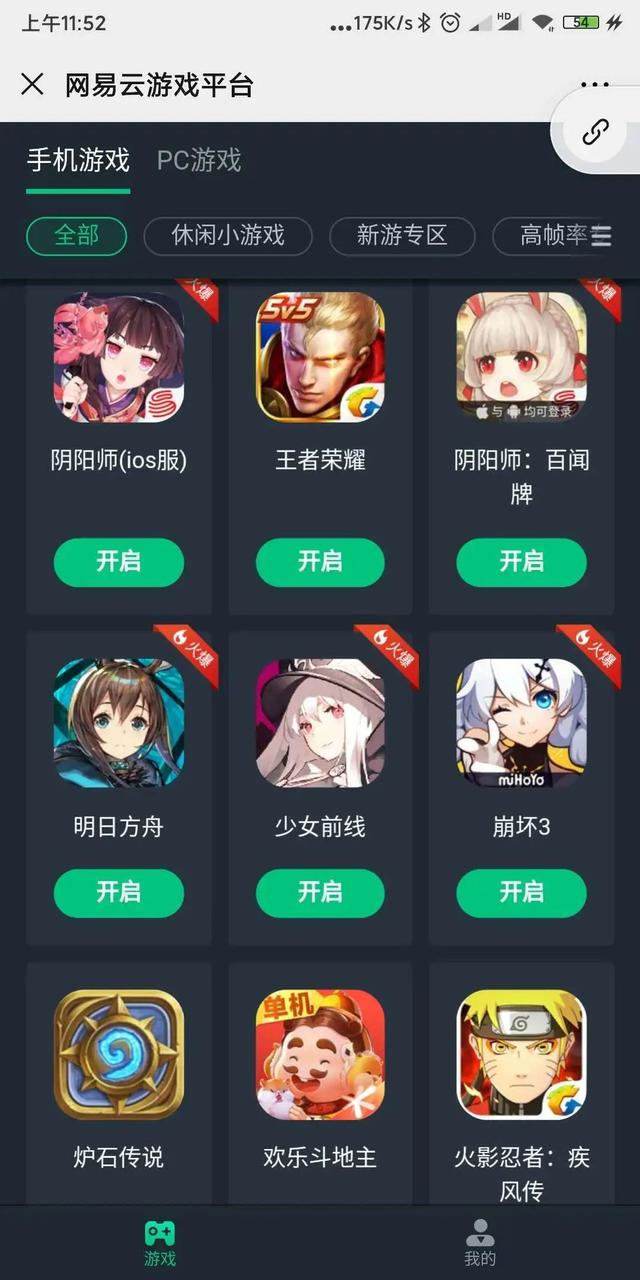Image resolution: width=640 pixels, height=1280 pixels.
Task: Start 阴阳师(ios服) with its 开启 button
Action: point(119,562)
